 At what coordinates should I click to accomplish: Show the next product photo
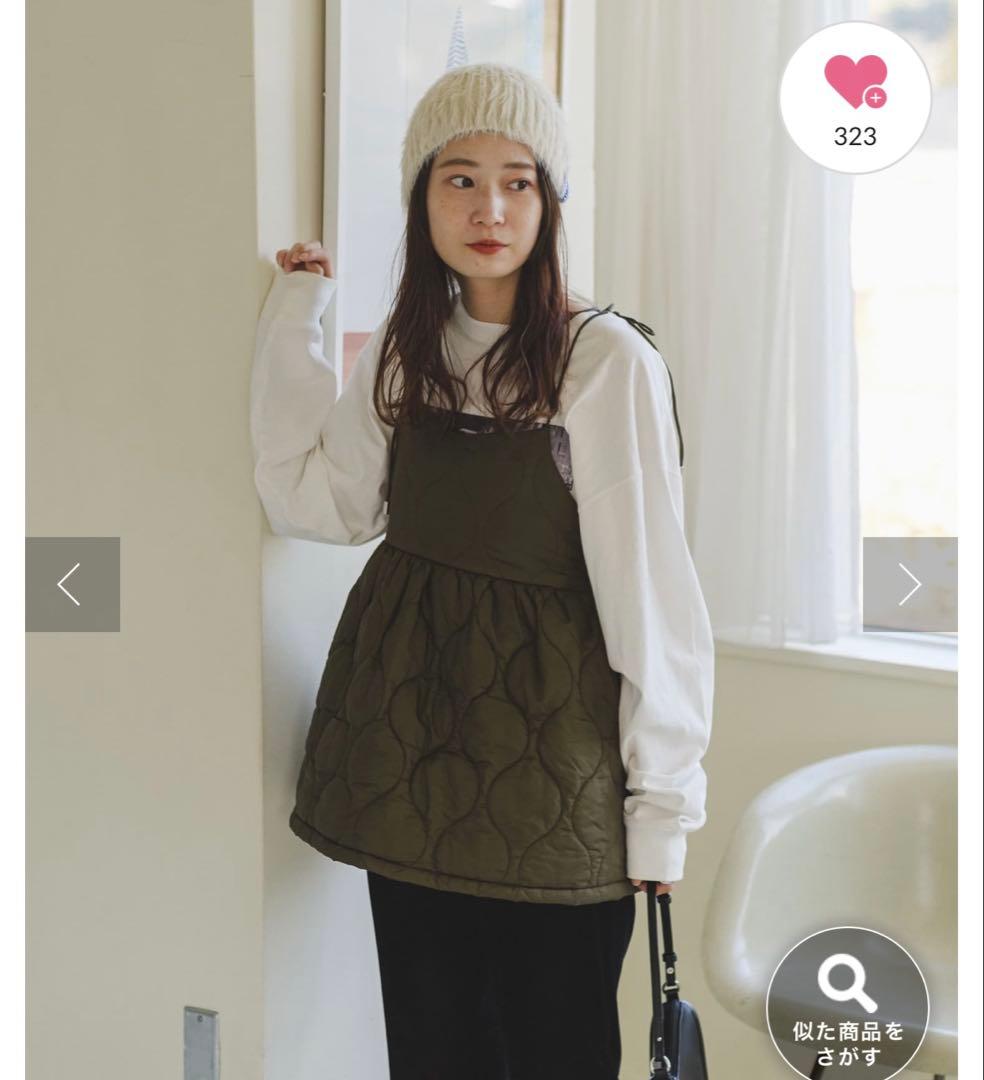pos(909,584)
